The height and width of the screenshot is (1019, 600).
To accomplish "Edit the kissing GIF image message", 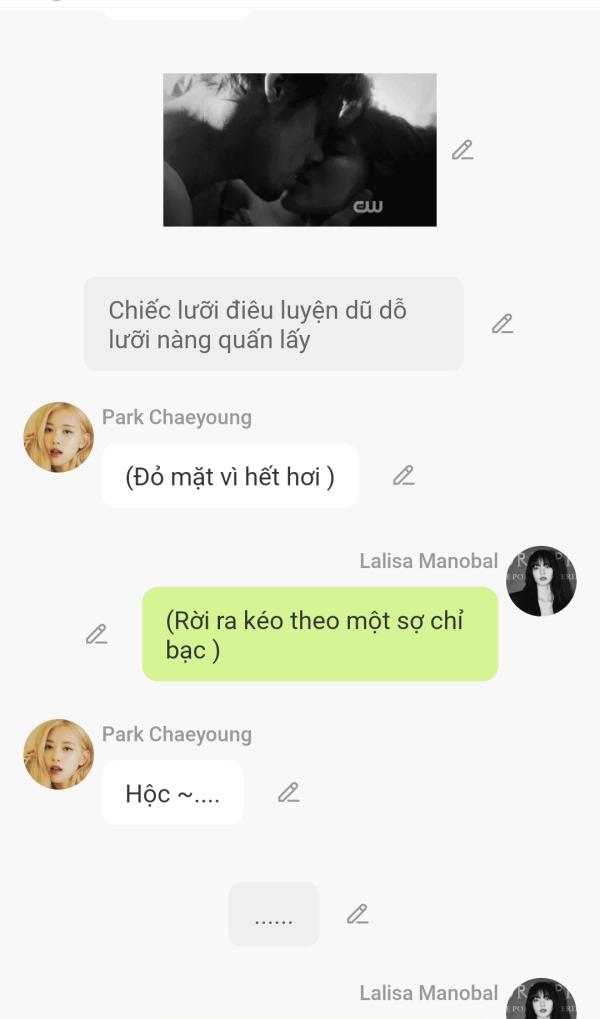I will [462, 150].
